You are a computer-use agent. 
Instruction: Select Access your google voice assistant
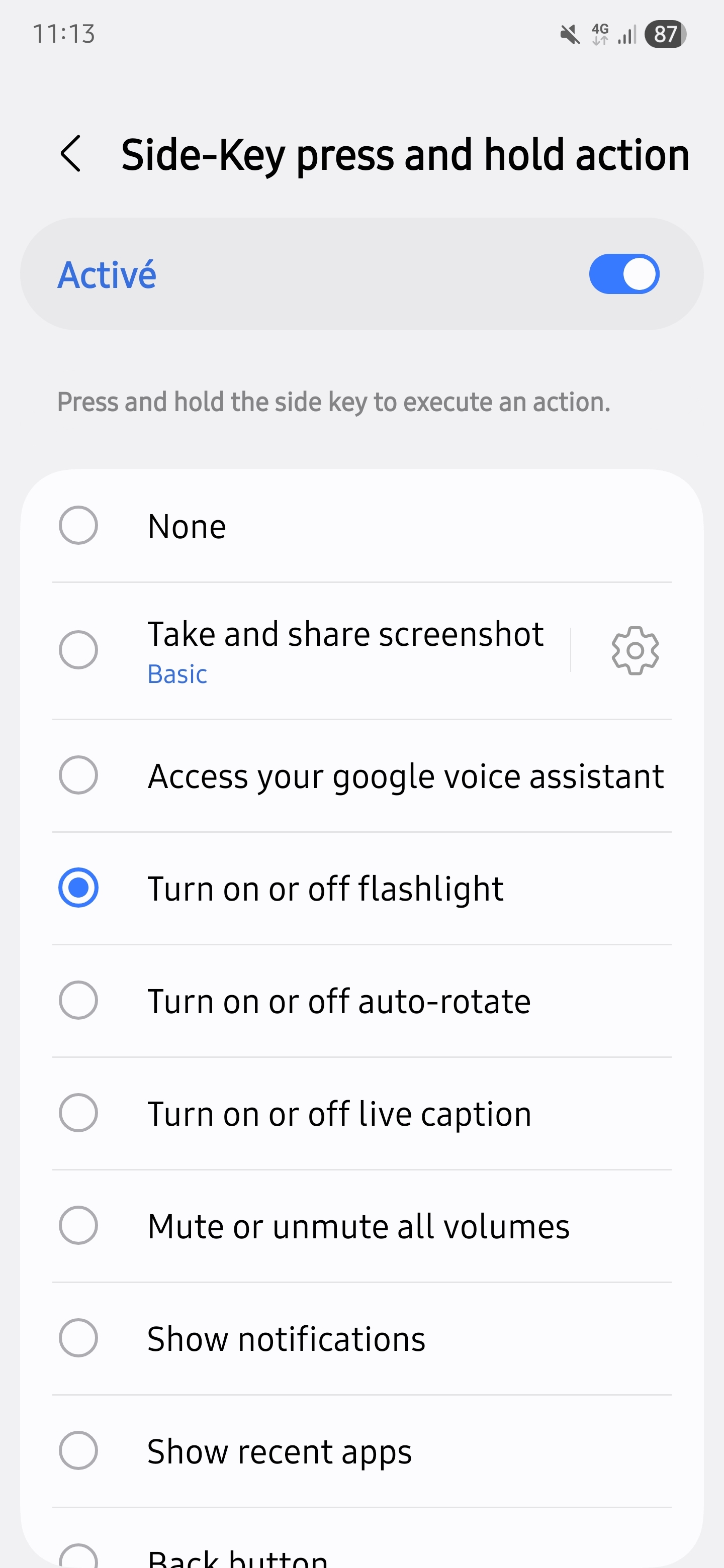78,775
